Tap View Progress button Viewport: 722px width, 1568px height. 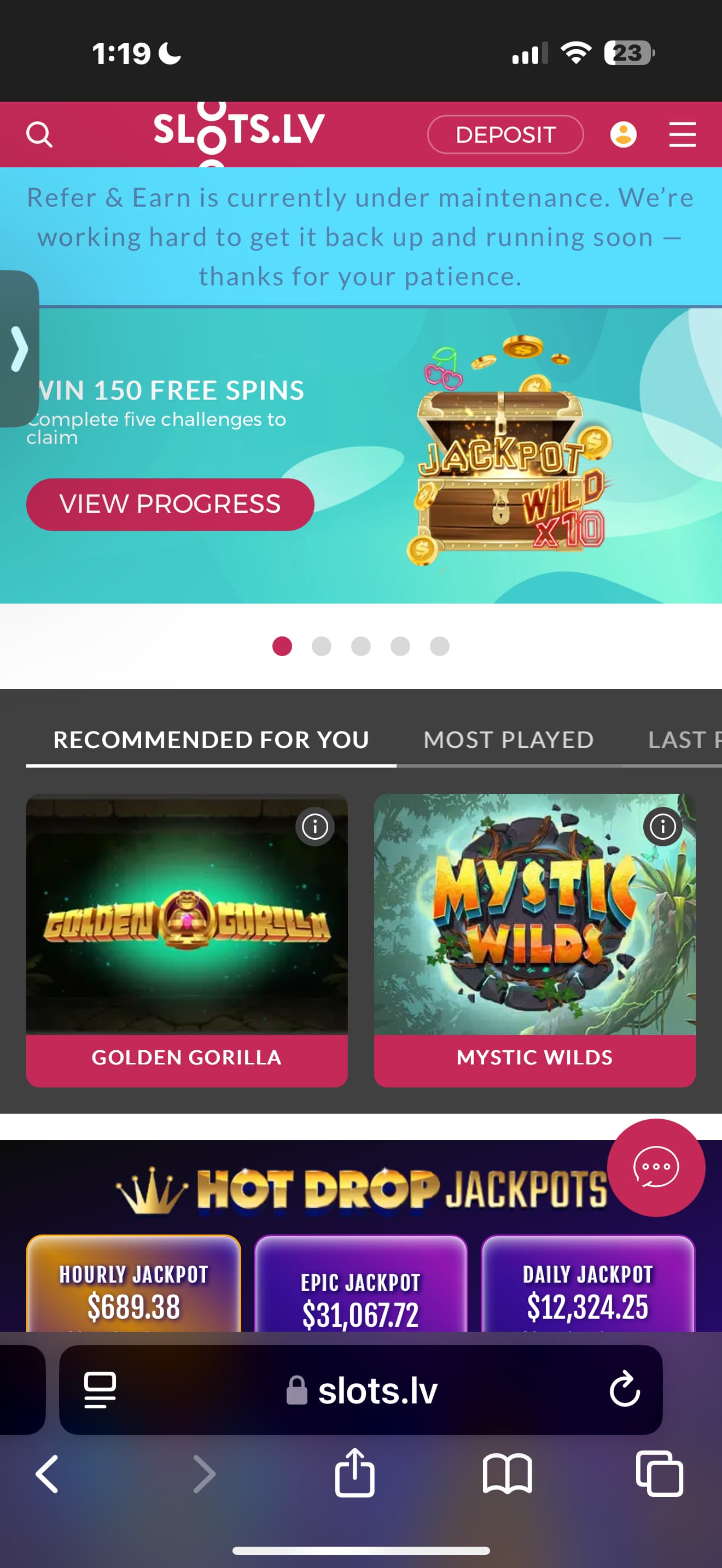[170, 504]
